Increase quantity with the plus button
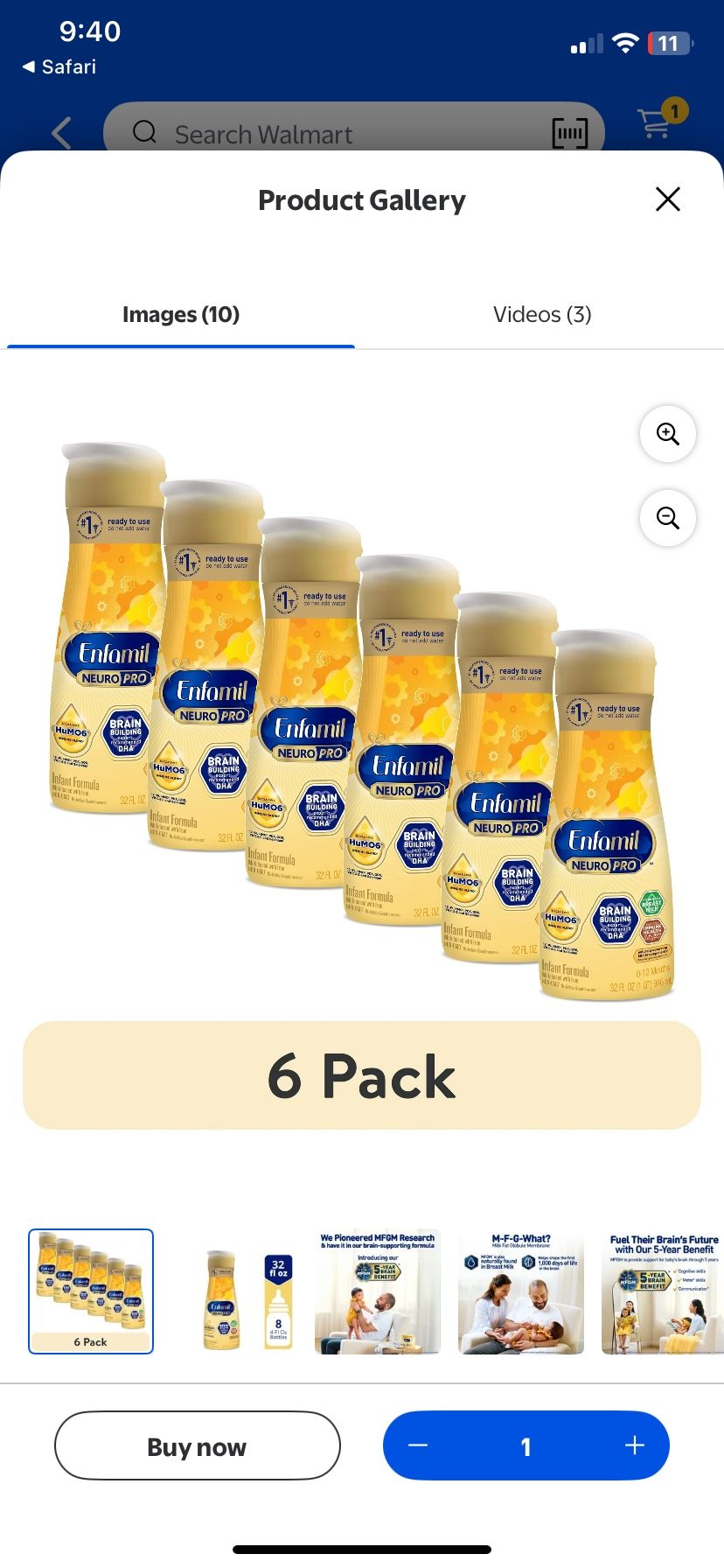Image resolution: width=724 pixels, height=1568 pixels. 635,1445
